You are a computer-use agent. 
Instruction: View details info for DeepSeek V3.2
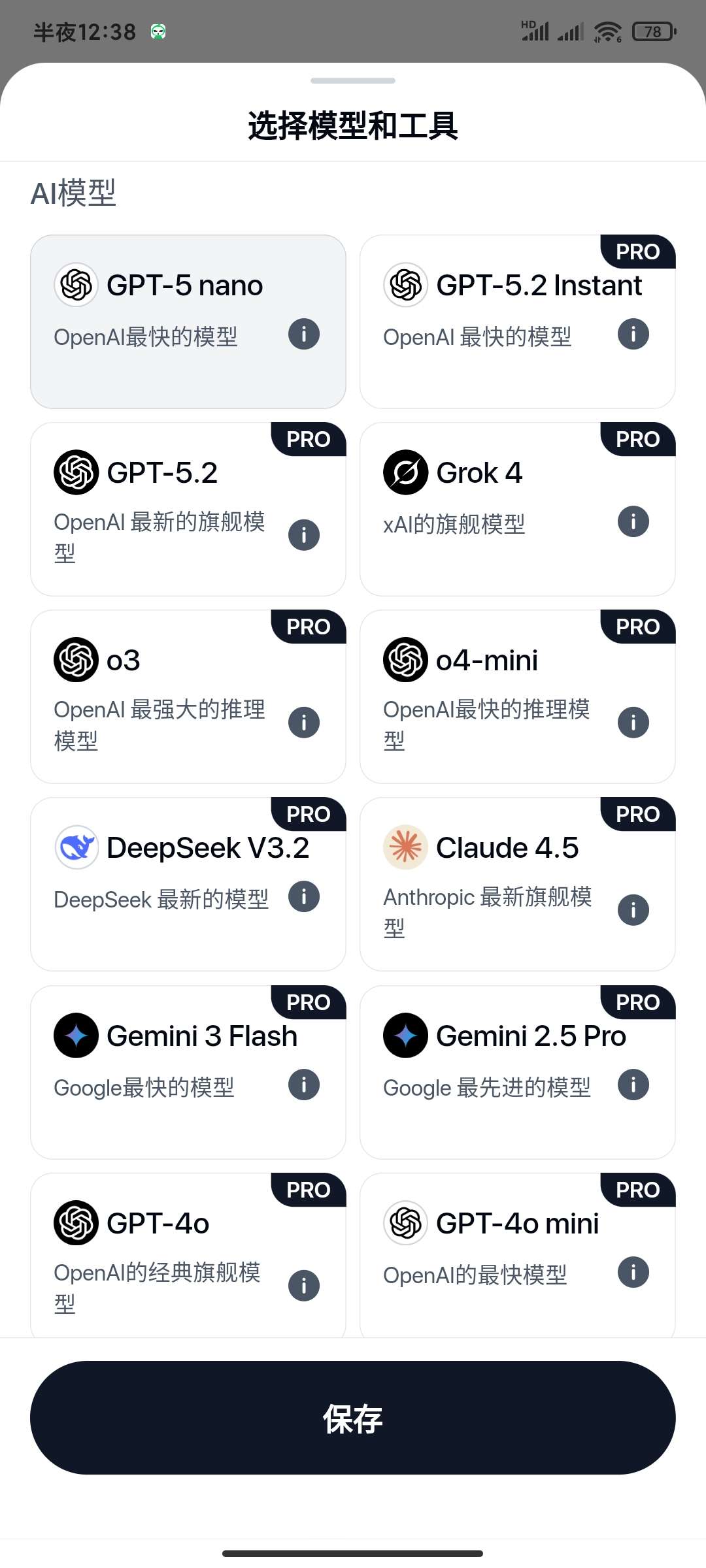coord(303,897)
